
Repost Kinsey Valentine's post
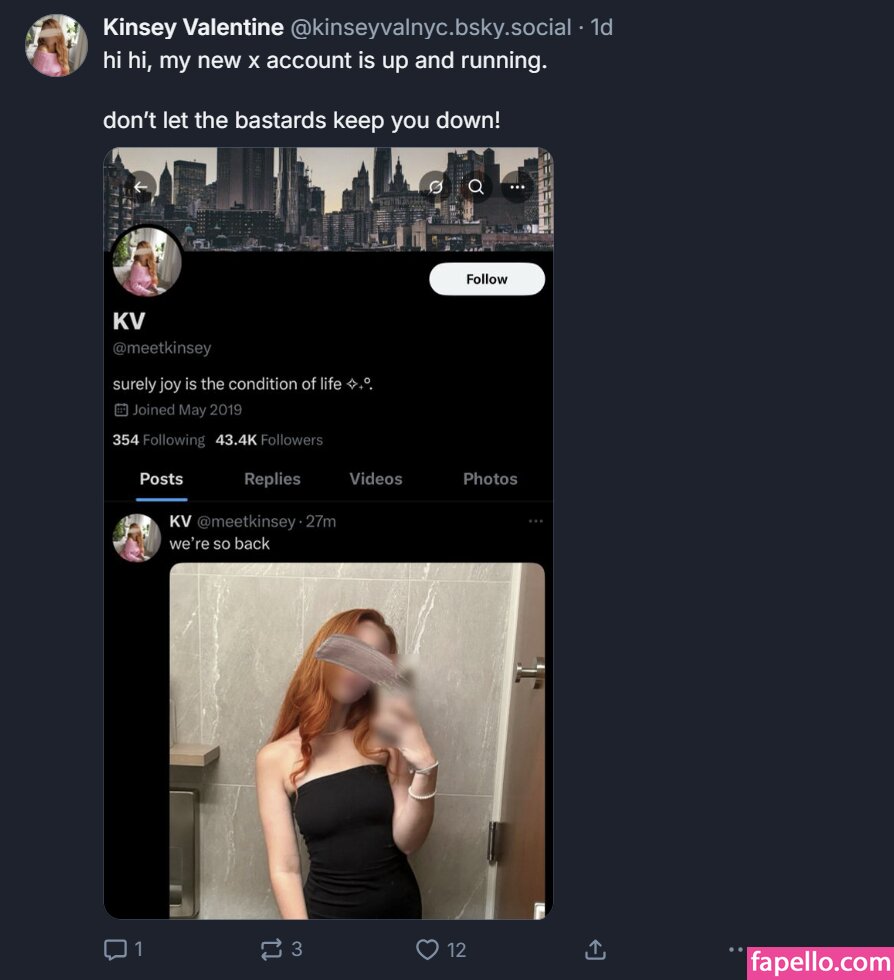pyautogui.click(x=281, y=949)
